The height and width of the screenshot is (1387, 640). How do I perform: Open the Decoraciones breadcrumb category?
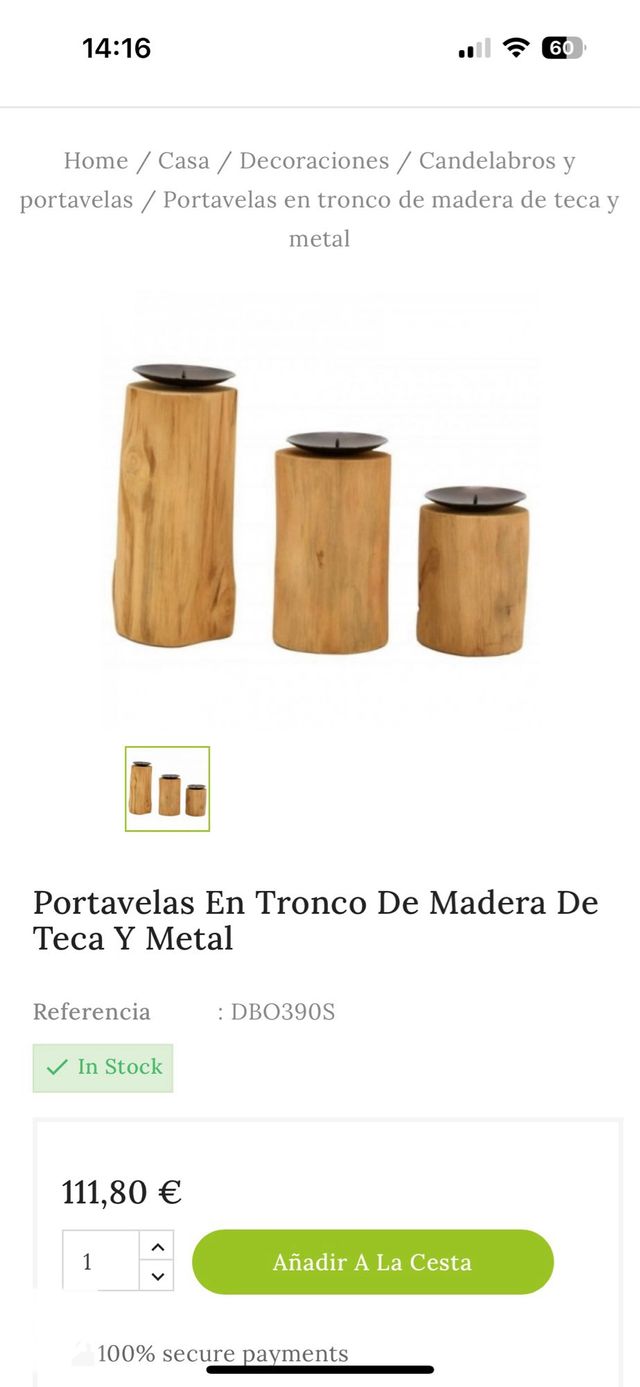pyautogui.click(x=314, y=161)
